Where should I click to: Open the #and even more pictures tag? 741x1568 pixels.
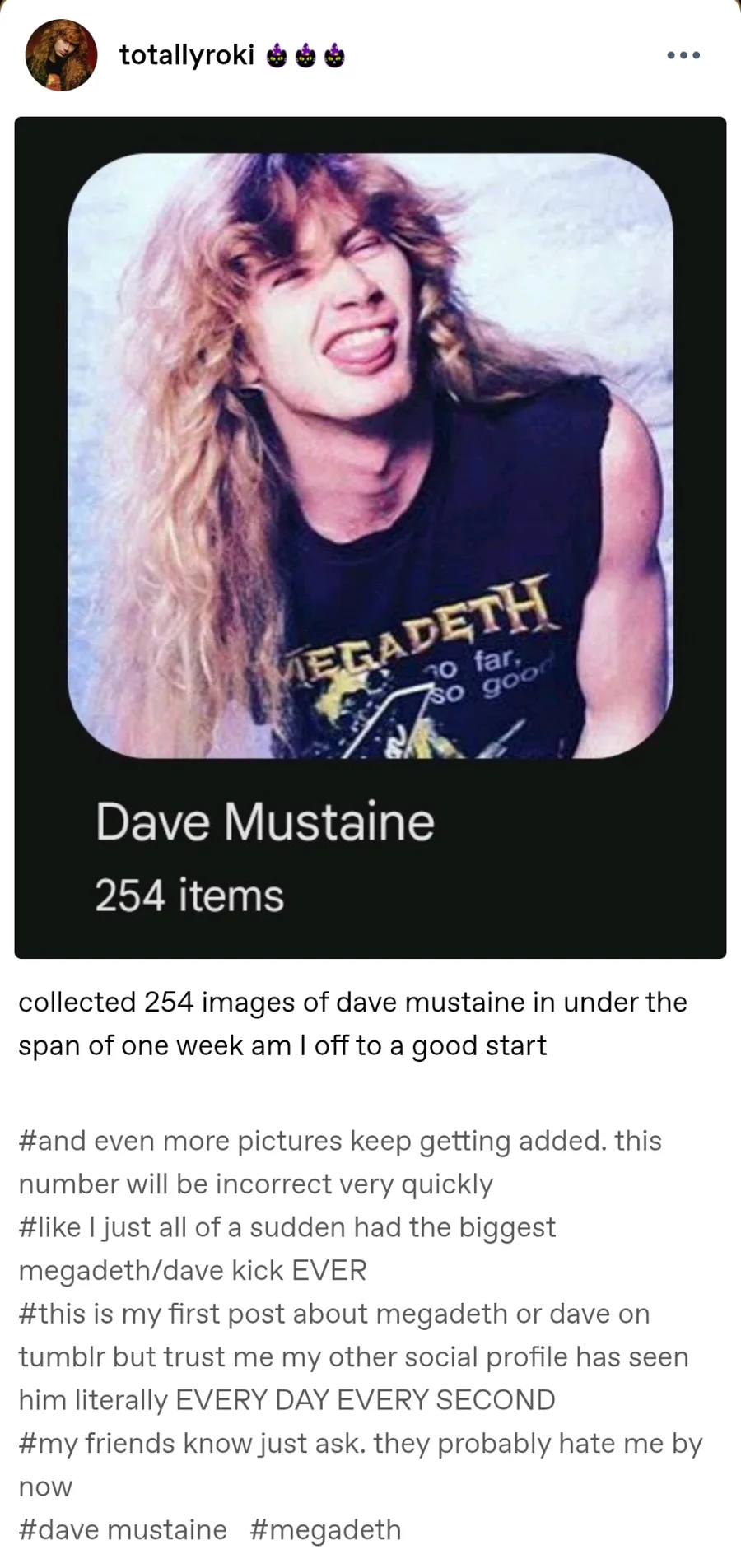click(340, 1162)
